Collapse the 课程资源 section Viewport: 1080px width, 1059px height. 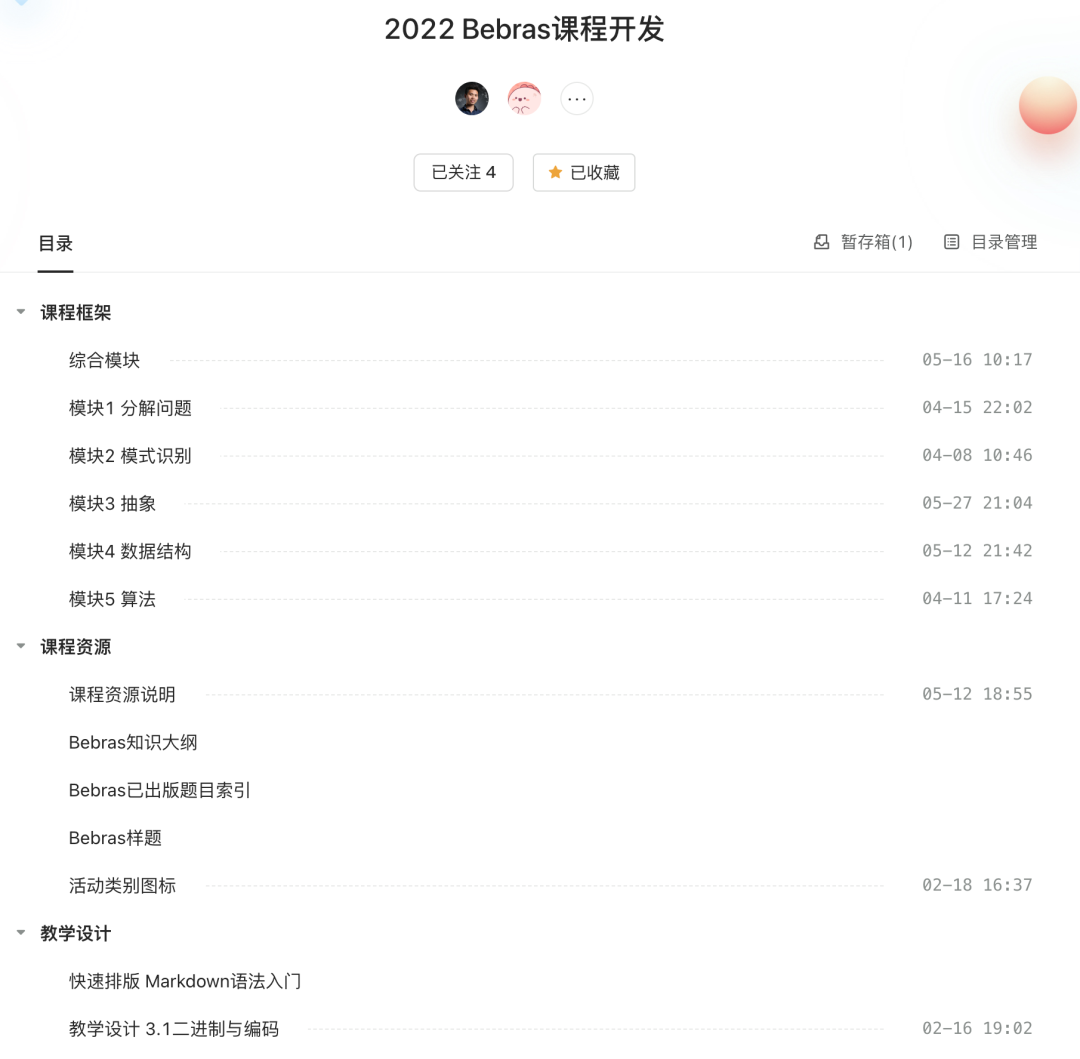click(21, 647)
